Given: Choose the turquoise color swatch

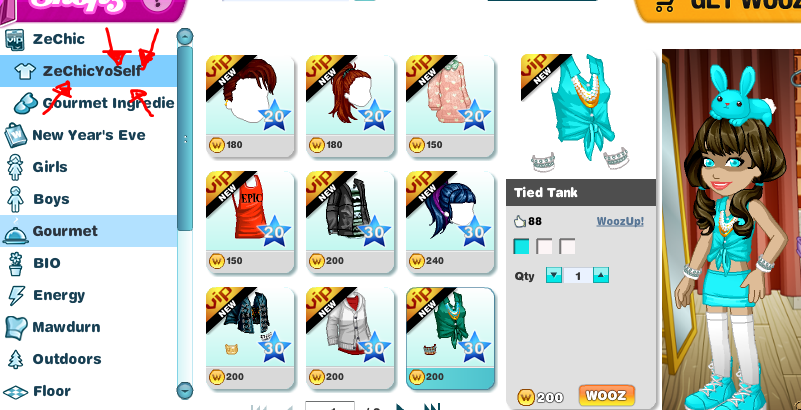Looking at the screenshot, I should [x=522, y=247].
